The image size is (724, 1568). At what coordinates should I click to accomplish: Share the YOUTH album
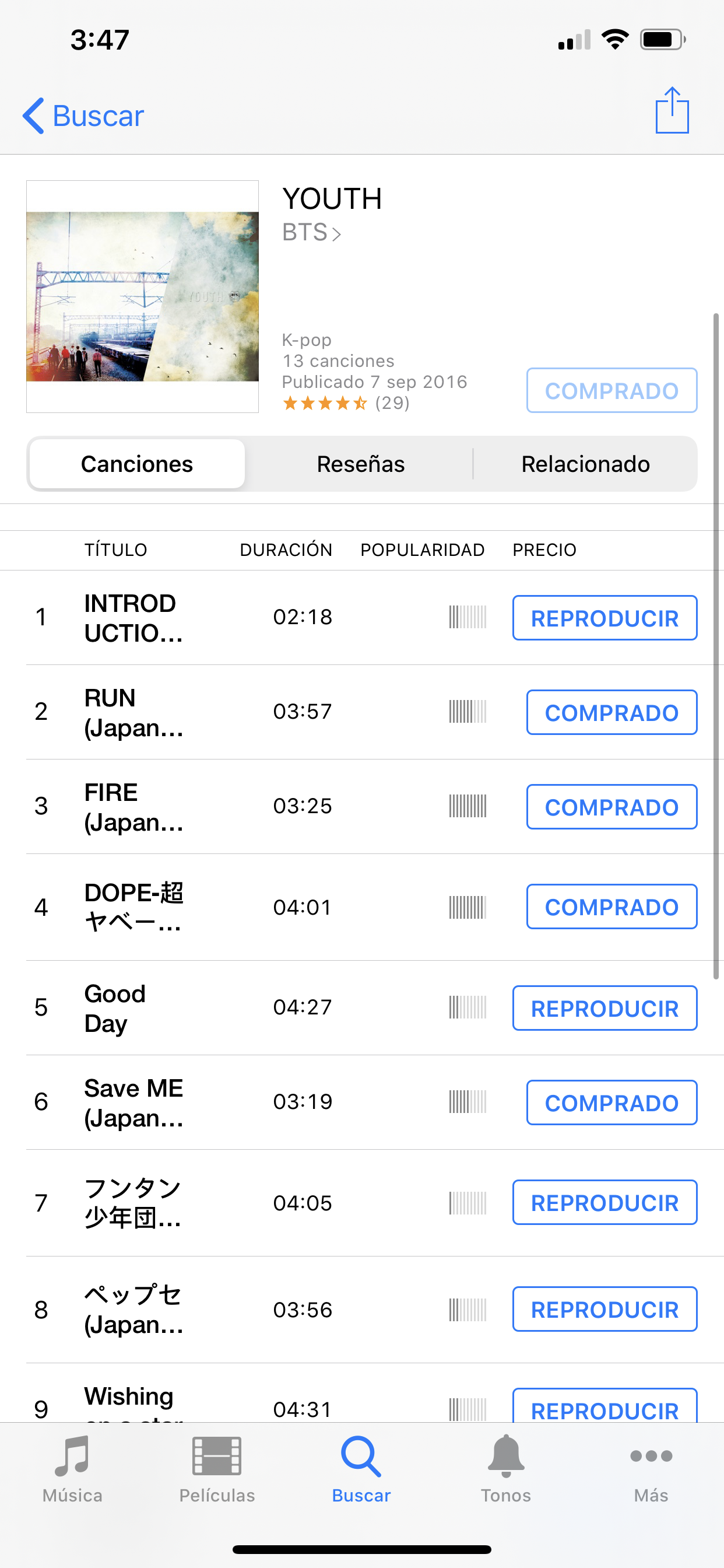pos(672,111)
